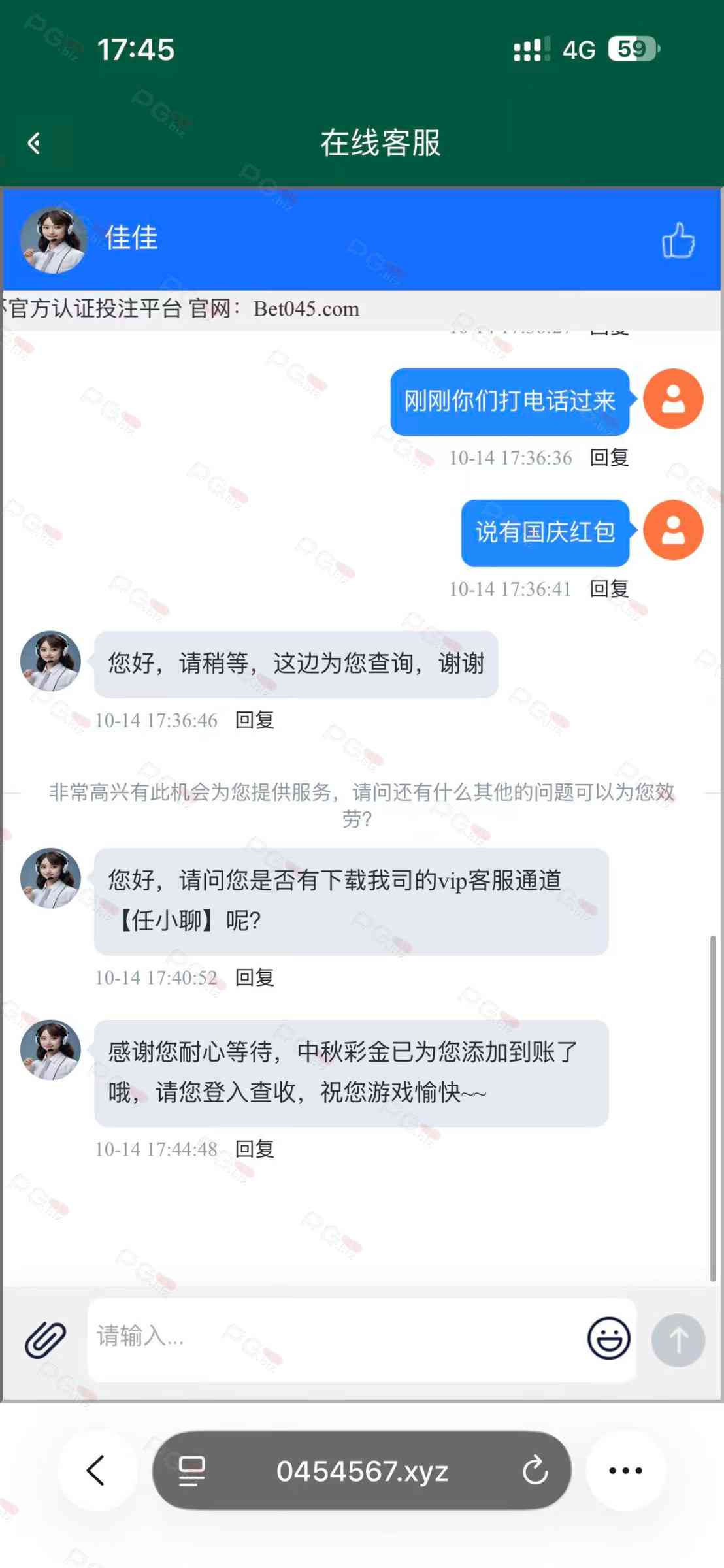
Task: Focus the 请输入 message field
Action: click(x=333, y=1337)
